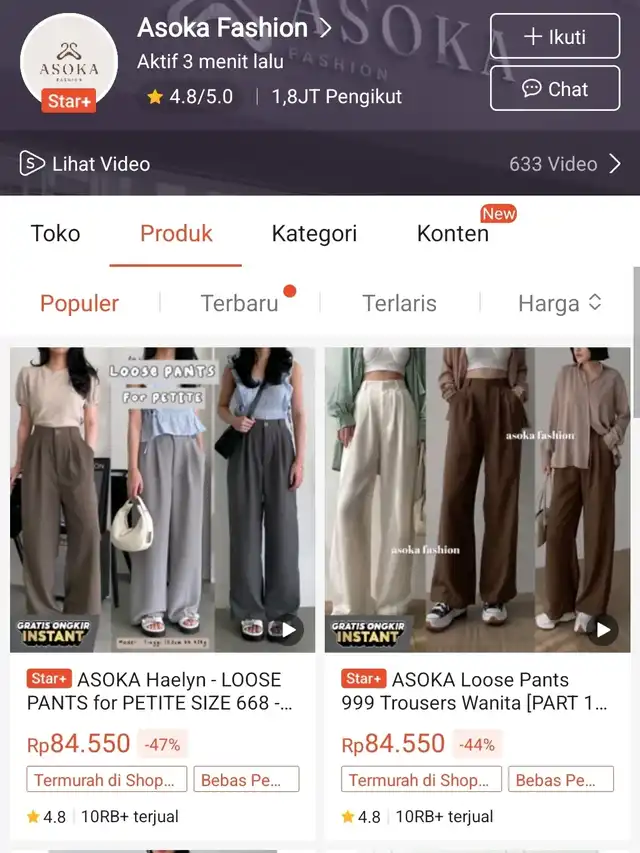The image size is (640, 853).
Task: Open Lihat Video with 633 videos
Action: (x=320, y=164)
